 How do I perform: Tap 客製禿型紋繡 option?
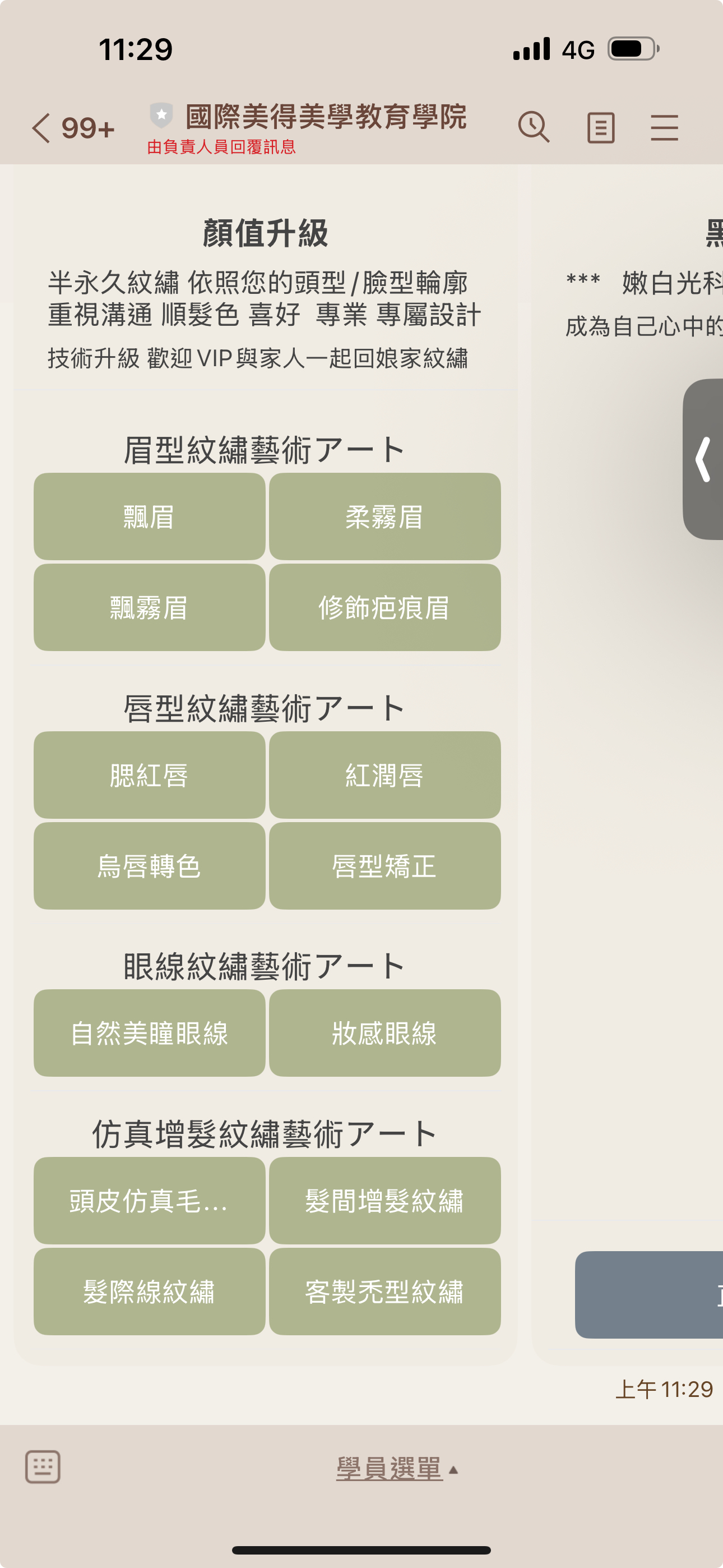384,1292
